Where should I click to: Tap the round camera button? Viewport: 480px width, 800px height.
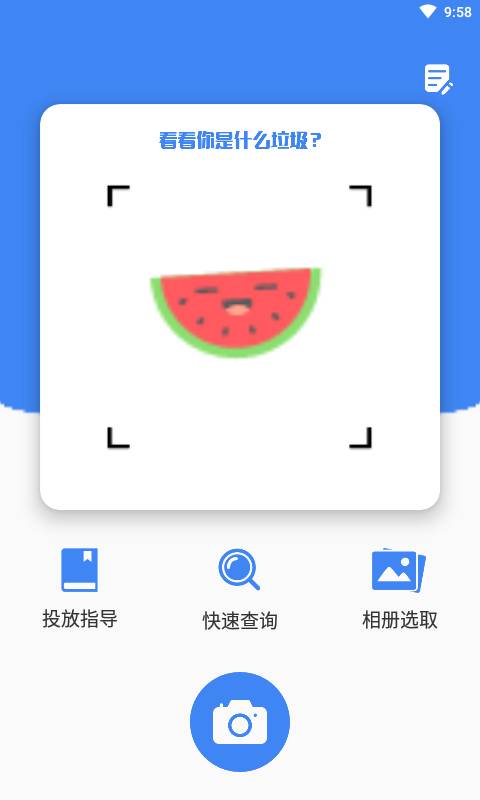tap(240, 721)
